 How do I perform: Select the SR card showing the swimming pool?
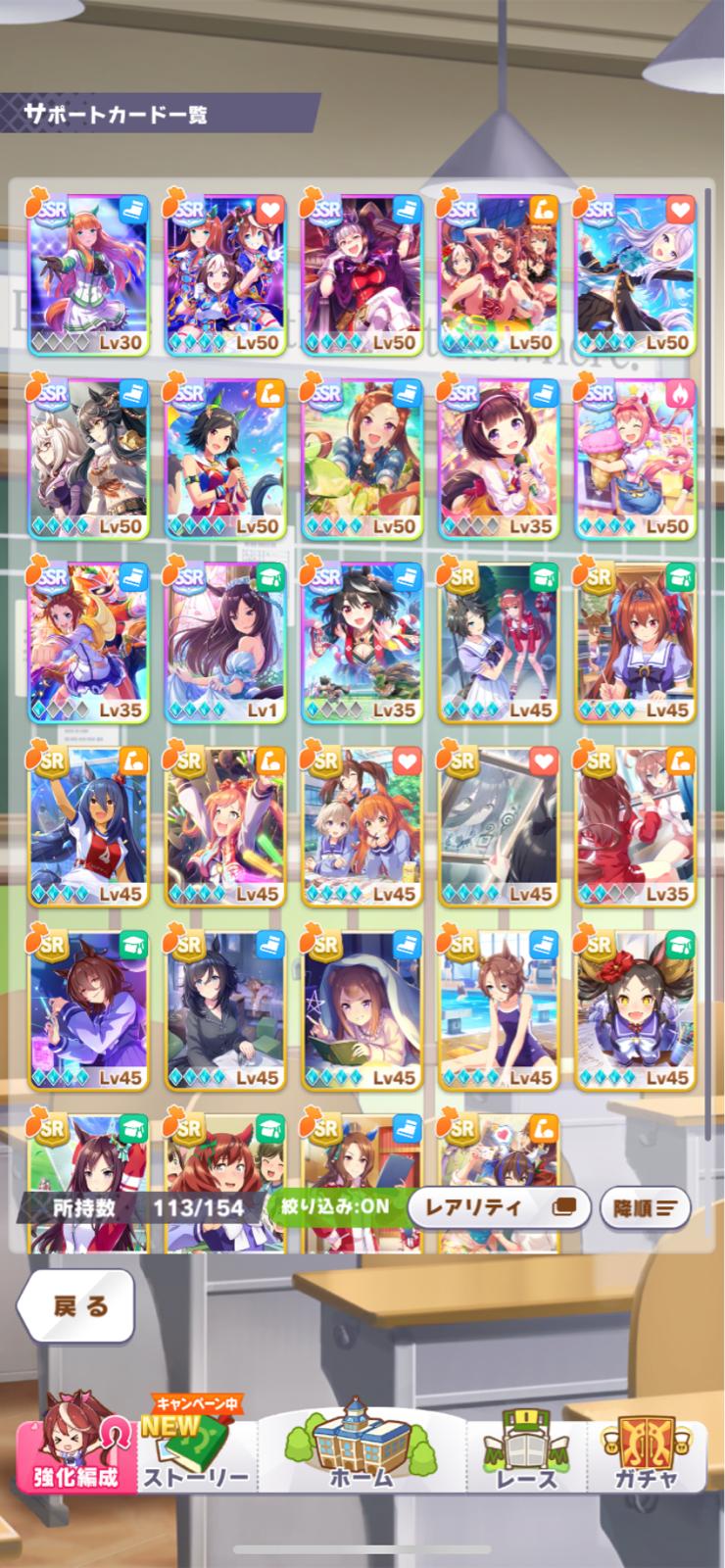[499, 1009]
